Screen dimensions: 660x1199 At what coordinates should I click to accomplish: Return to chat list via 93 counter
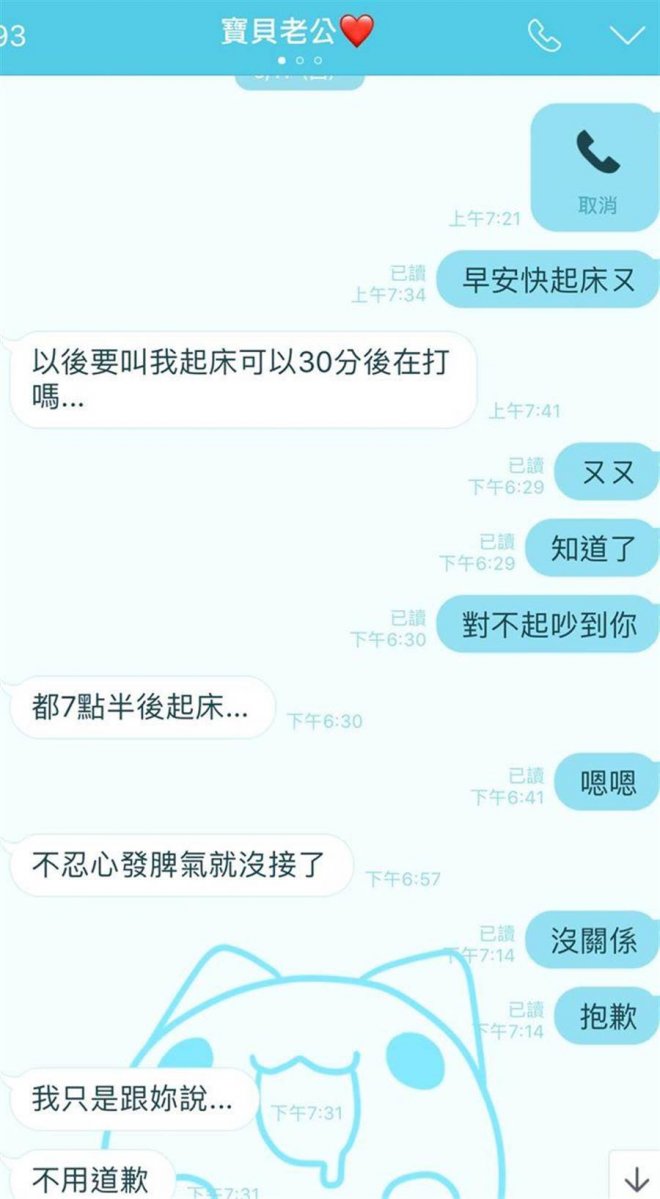[12, 36]
